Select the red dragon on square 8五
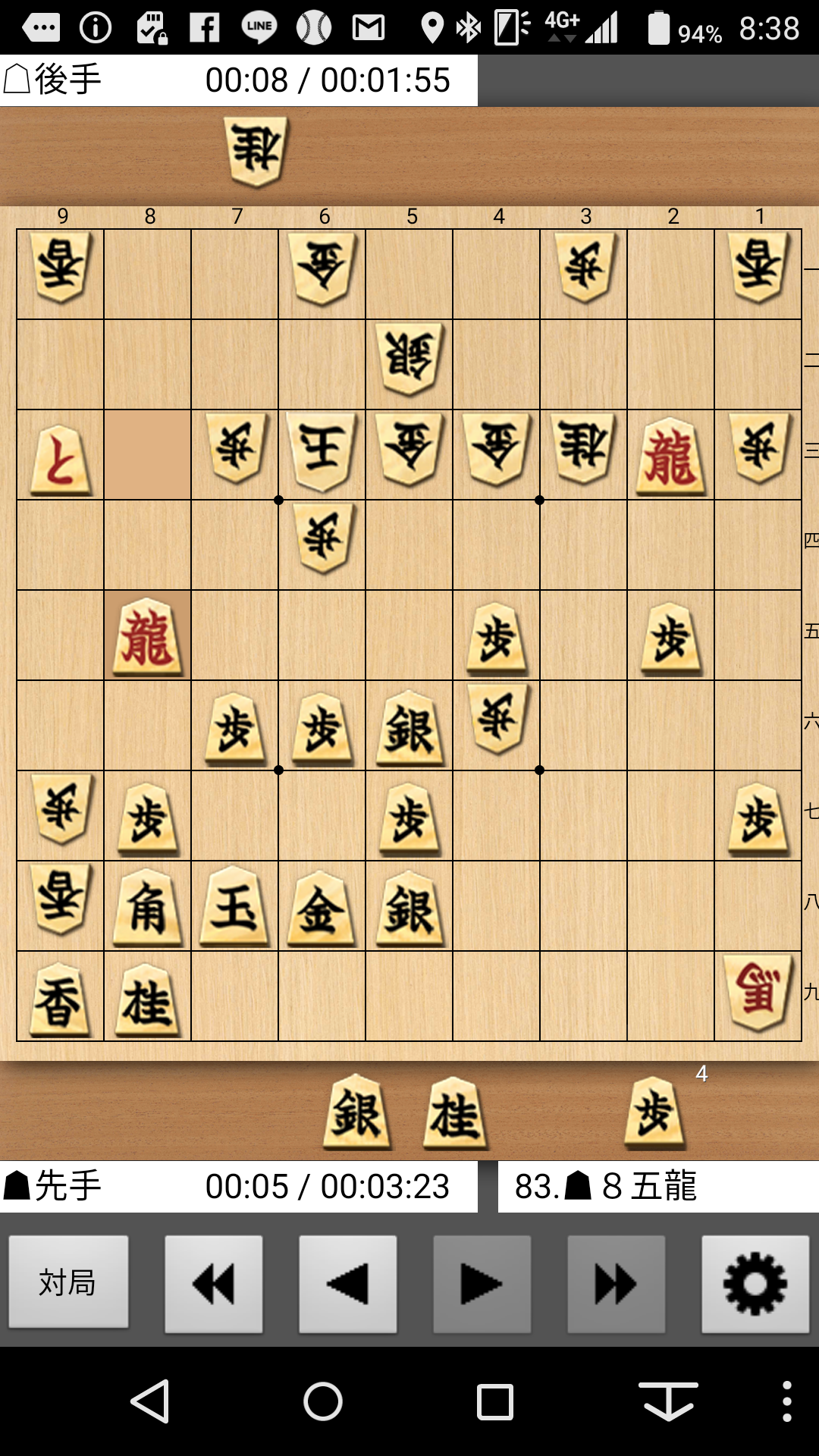The height and width of the screenshot is (1456, 819). point(148,637)
